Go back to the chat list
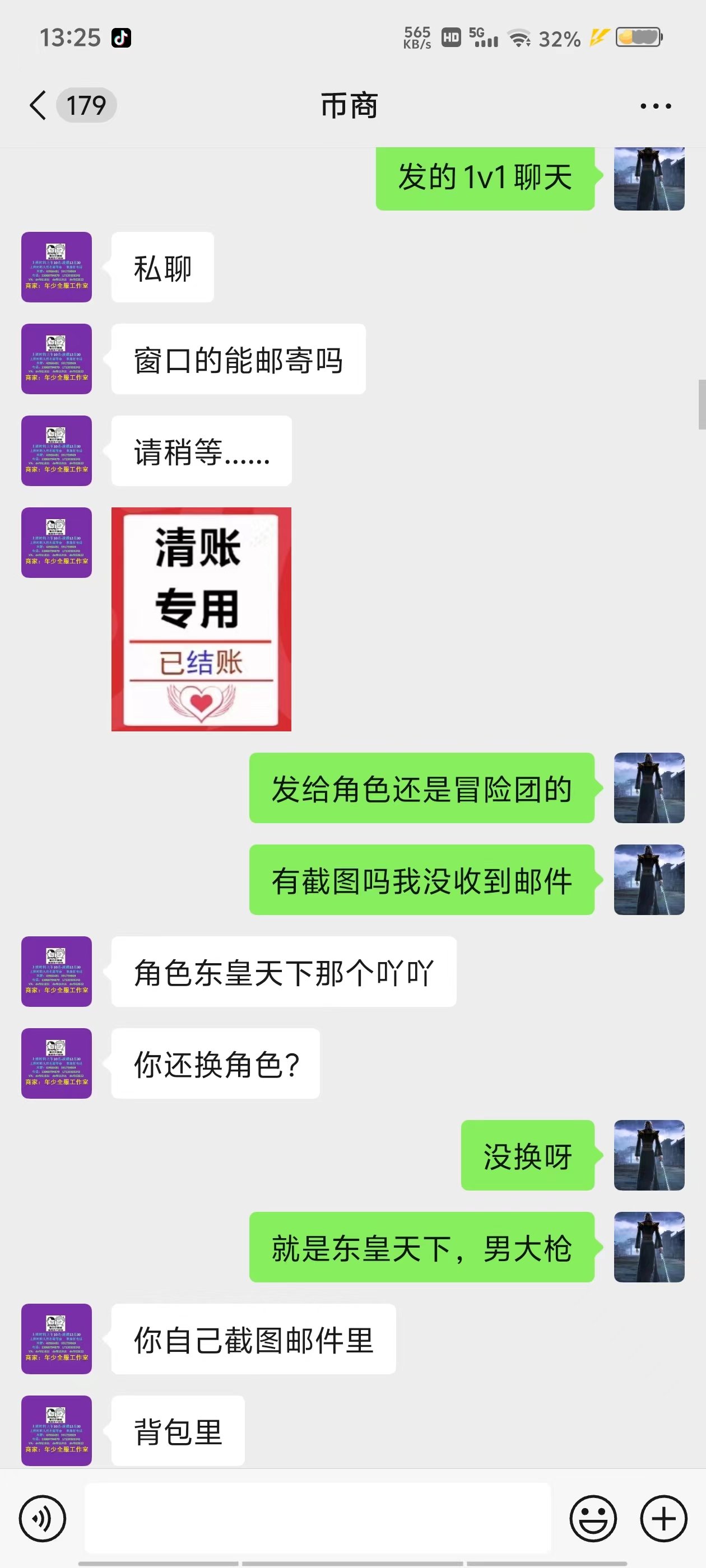 (x=38, y=105)
